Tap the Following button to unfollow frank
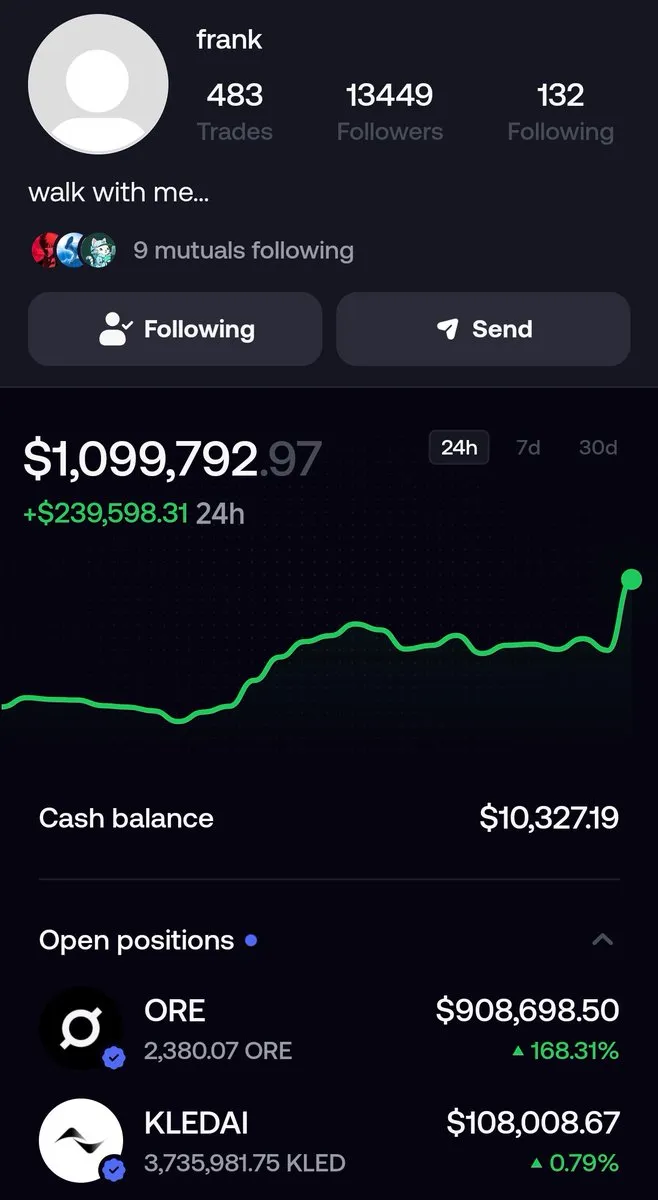 point(175,329)
